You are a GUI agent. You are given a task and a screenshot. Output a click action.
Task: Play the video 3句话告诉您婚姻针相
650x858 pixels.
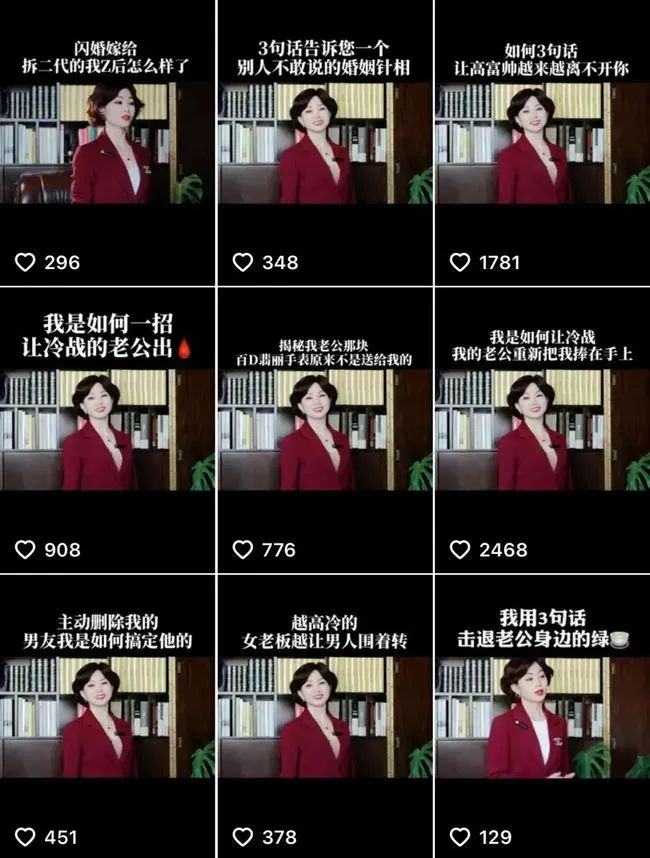[324, 143]
